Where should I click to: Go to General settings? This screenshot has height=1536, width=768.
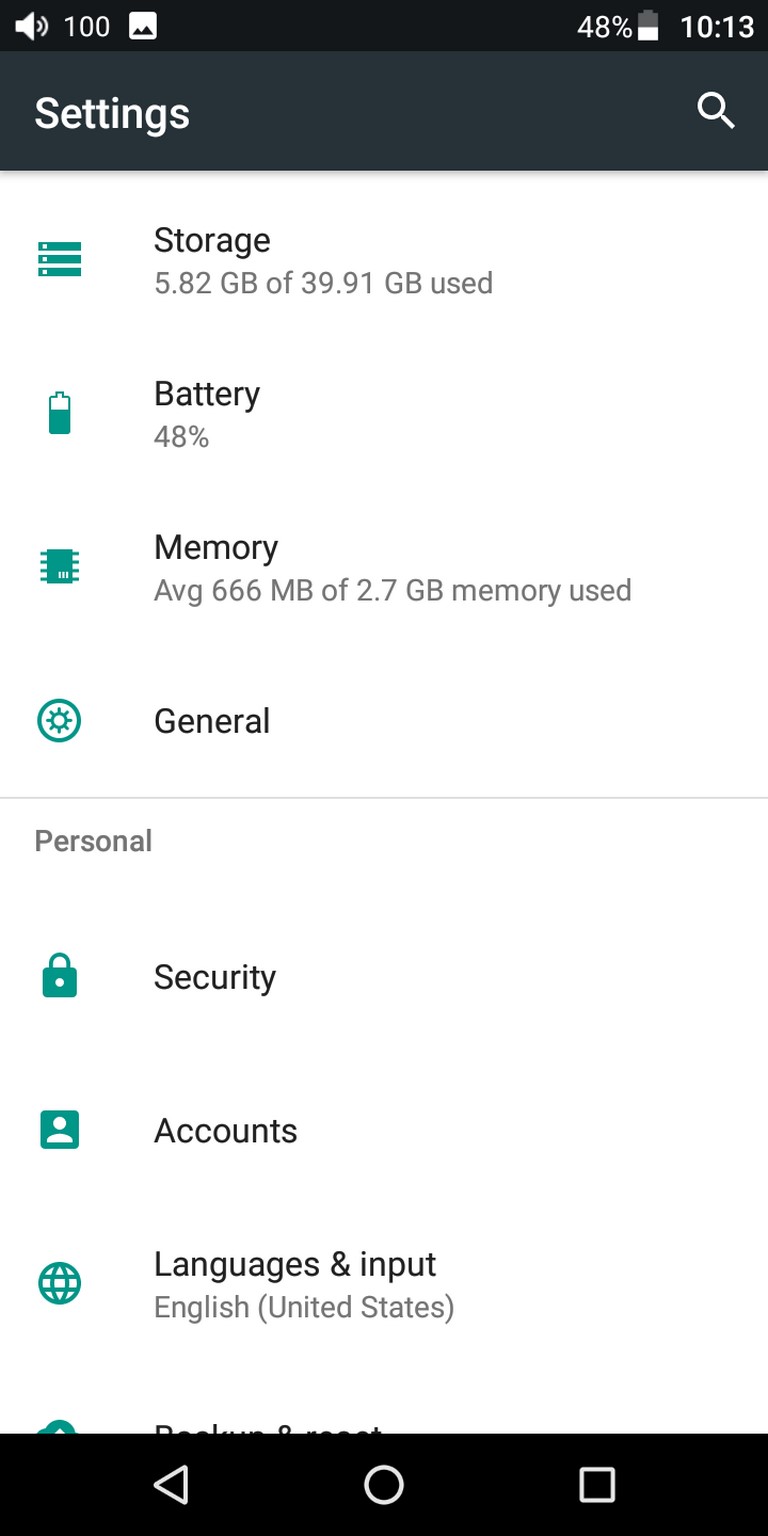tap(384, 721)
